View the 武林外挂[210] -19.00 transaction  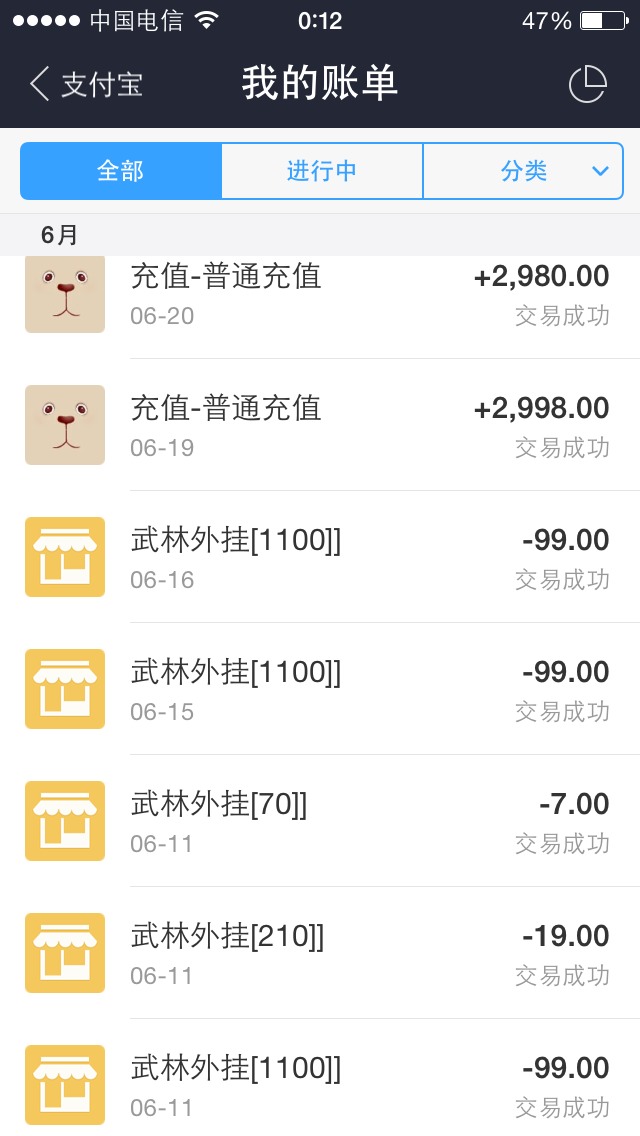(320, 952)
